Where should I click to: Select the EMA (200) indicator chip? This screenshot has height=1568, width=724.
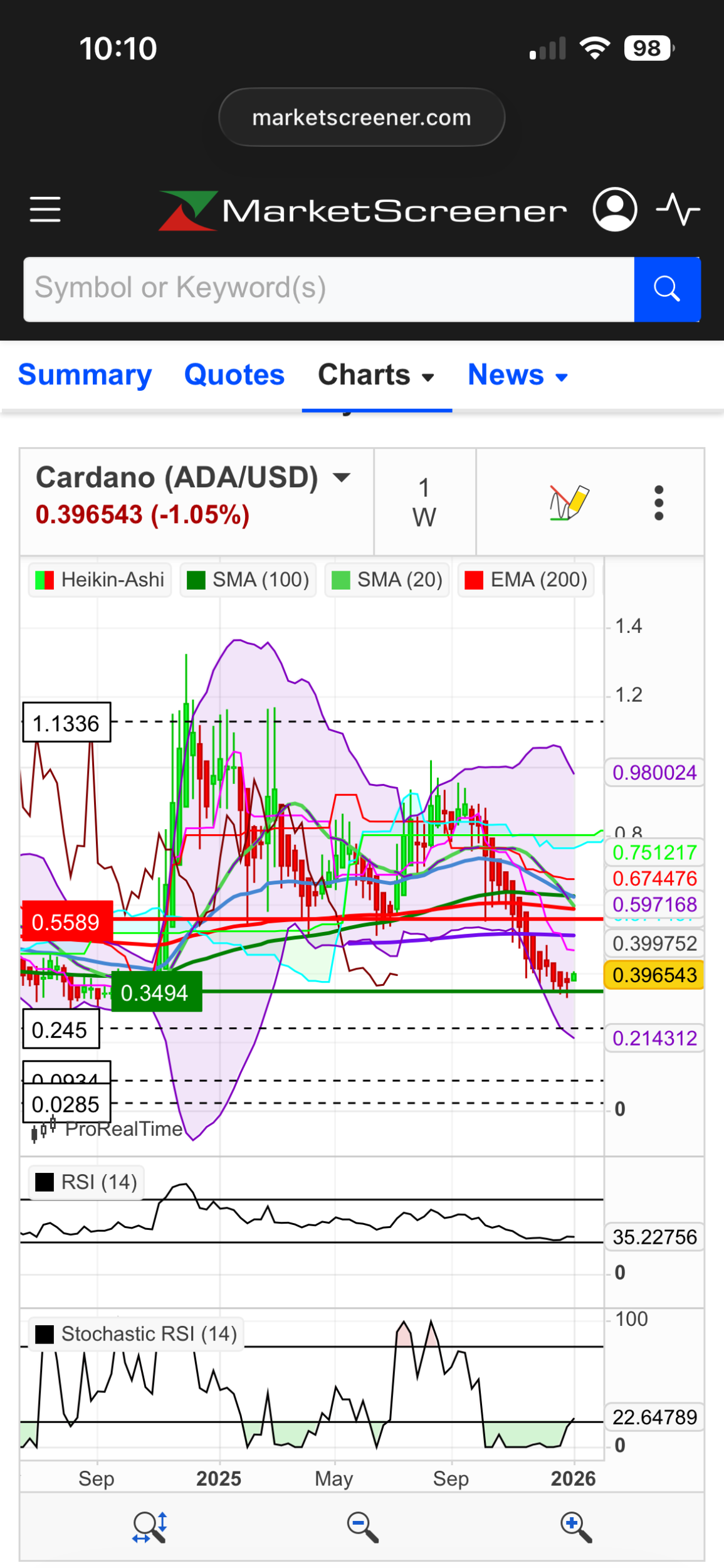(526, 580)
